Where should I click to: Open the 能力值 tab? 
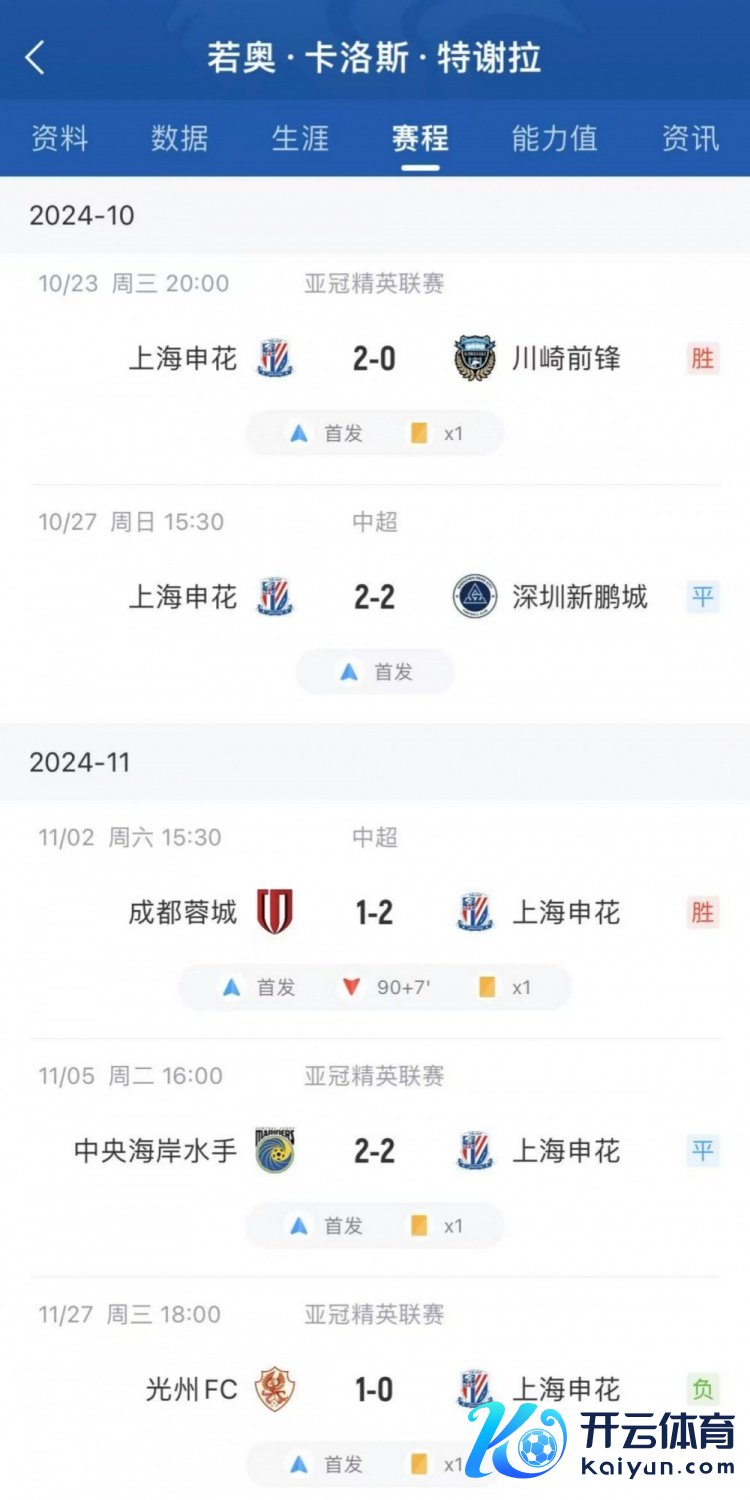554,138
